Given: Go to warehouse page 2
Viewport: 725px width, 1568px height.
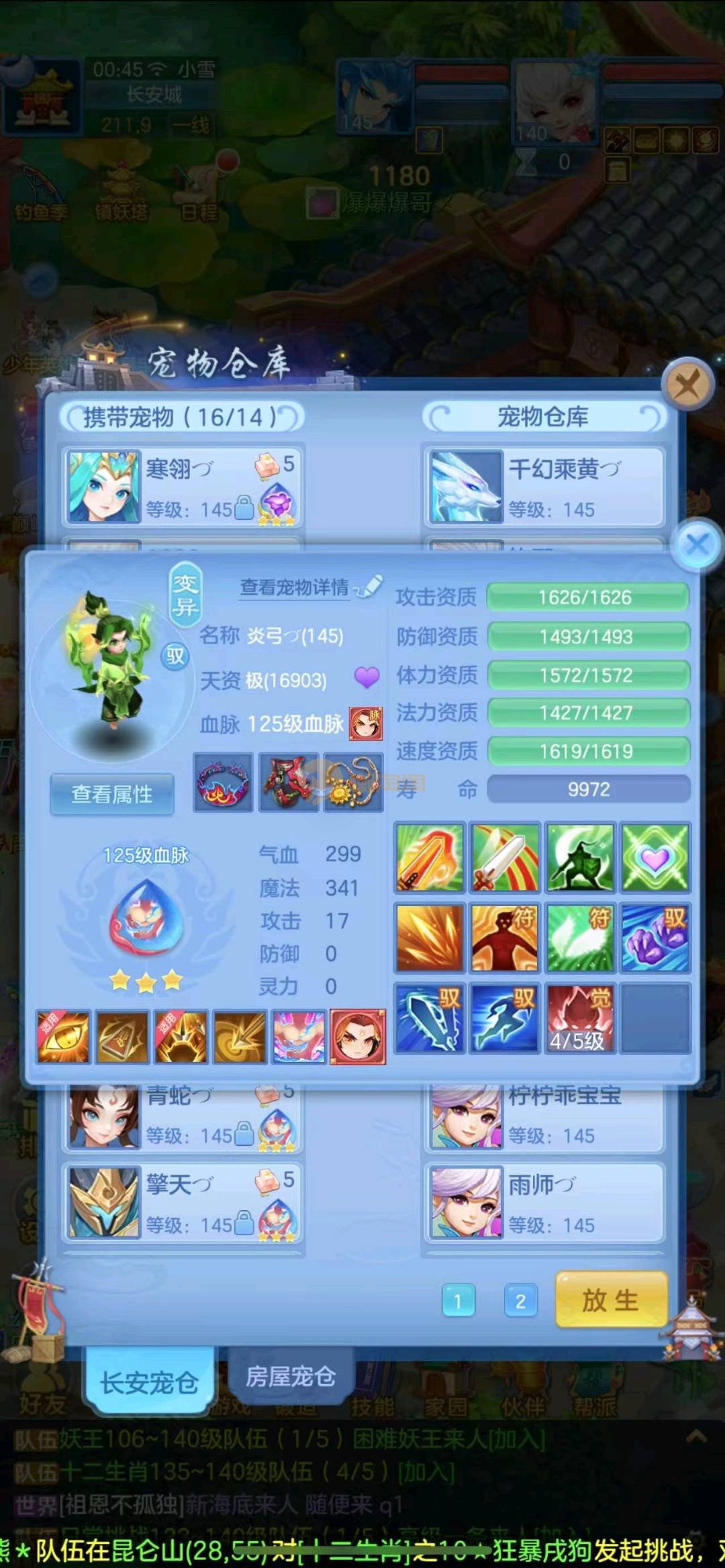Looking at the screenshot, I should (x=520, y=1301).
